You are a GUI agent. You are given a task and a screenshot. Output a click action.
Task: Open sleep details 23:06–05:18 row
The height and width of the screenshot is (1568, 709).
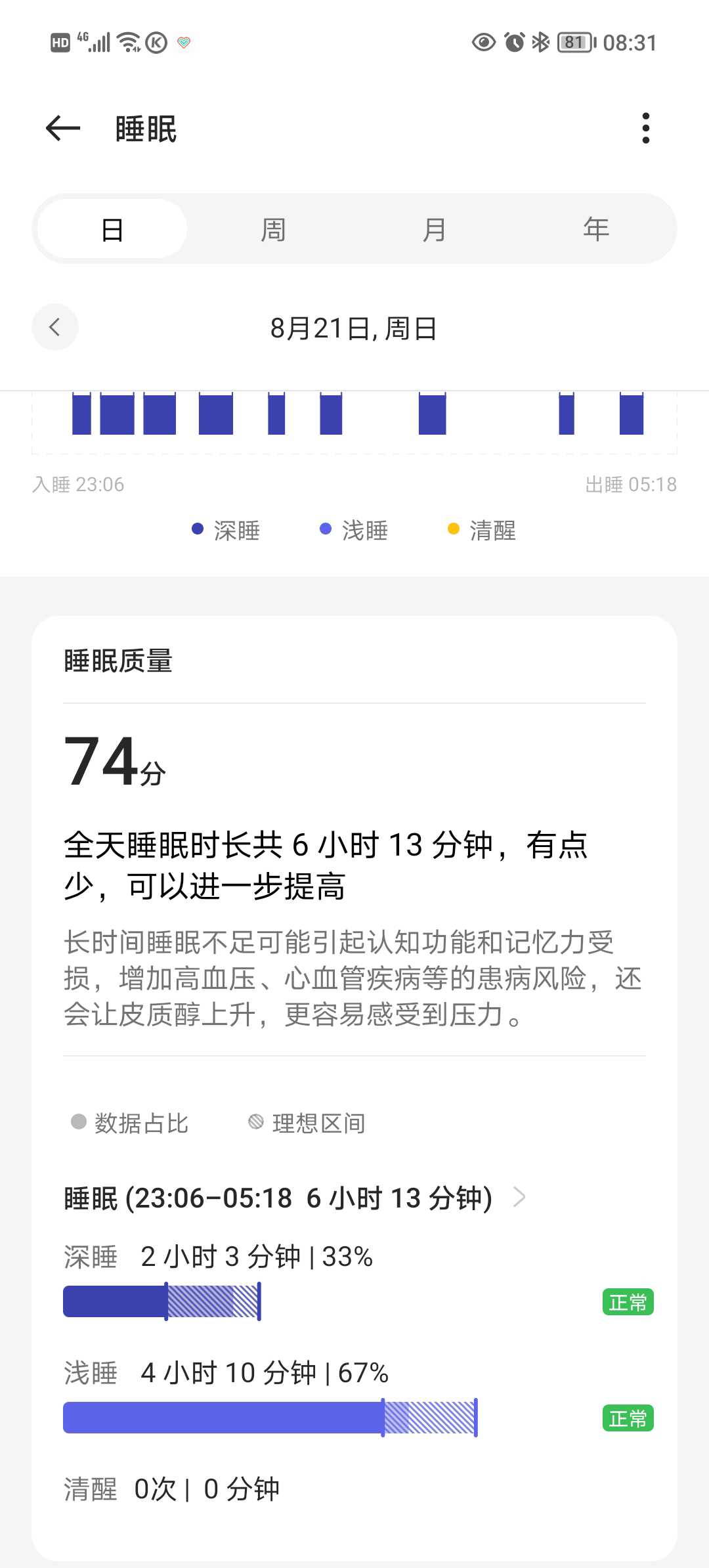click(295, 1198)
